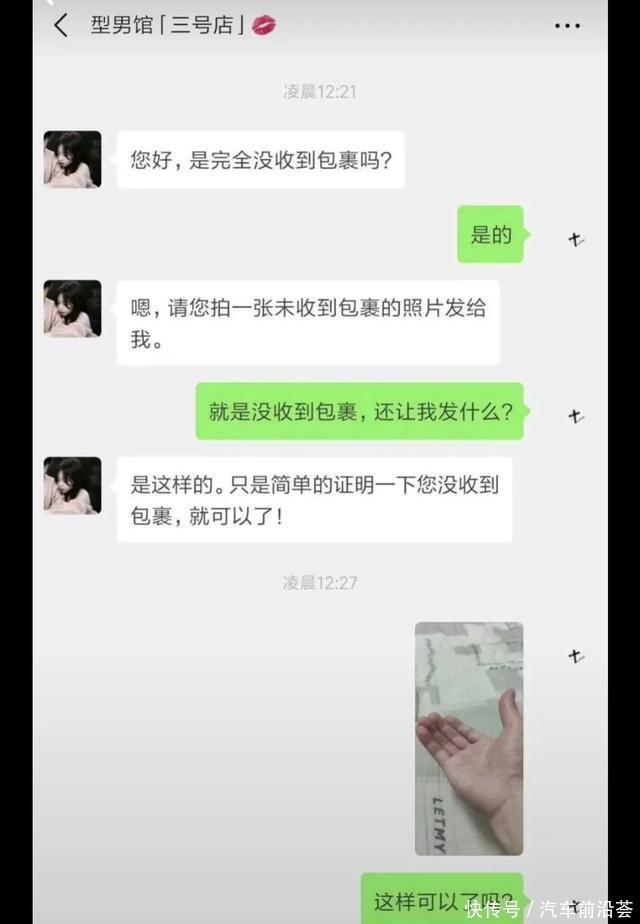Go back from the 型男馆「三号店」chat

pyautogui.click(x=61, y=26)
